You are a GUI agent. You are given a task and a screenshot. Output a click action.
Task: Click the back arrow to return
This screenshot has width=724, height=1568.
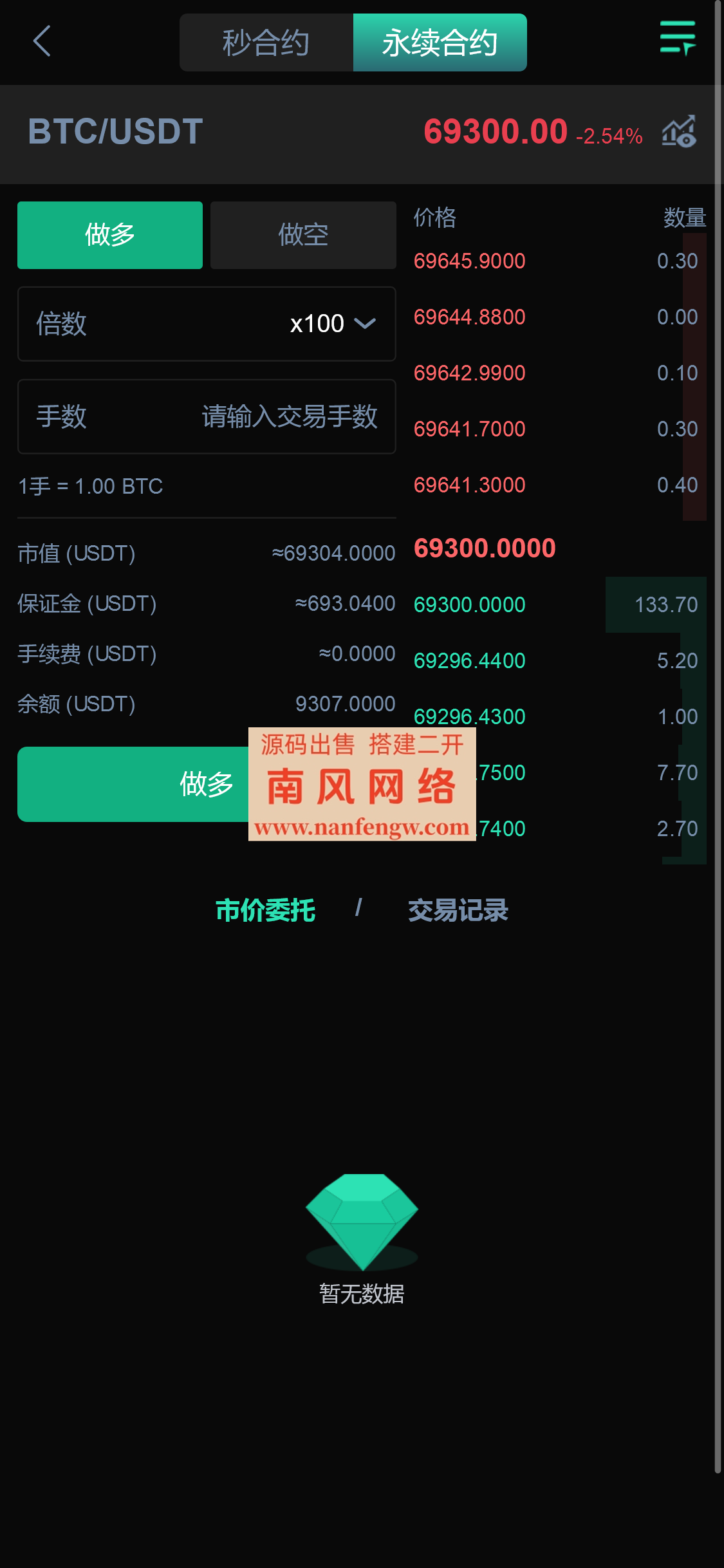(41, 42)
